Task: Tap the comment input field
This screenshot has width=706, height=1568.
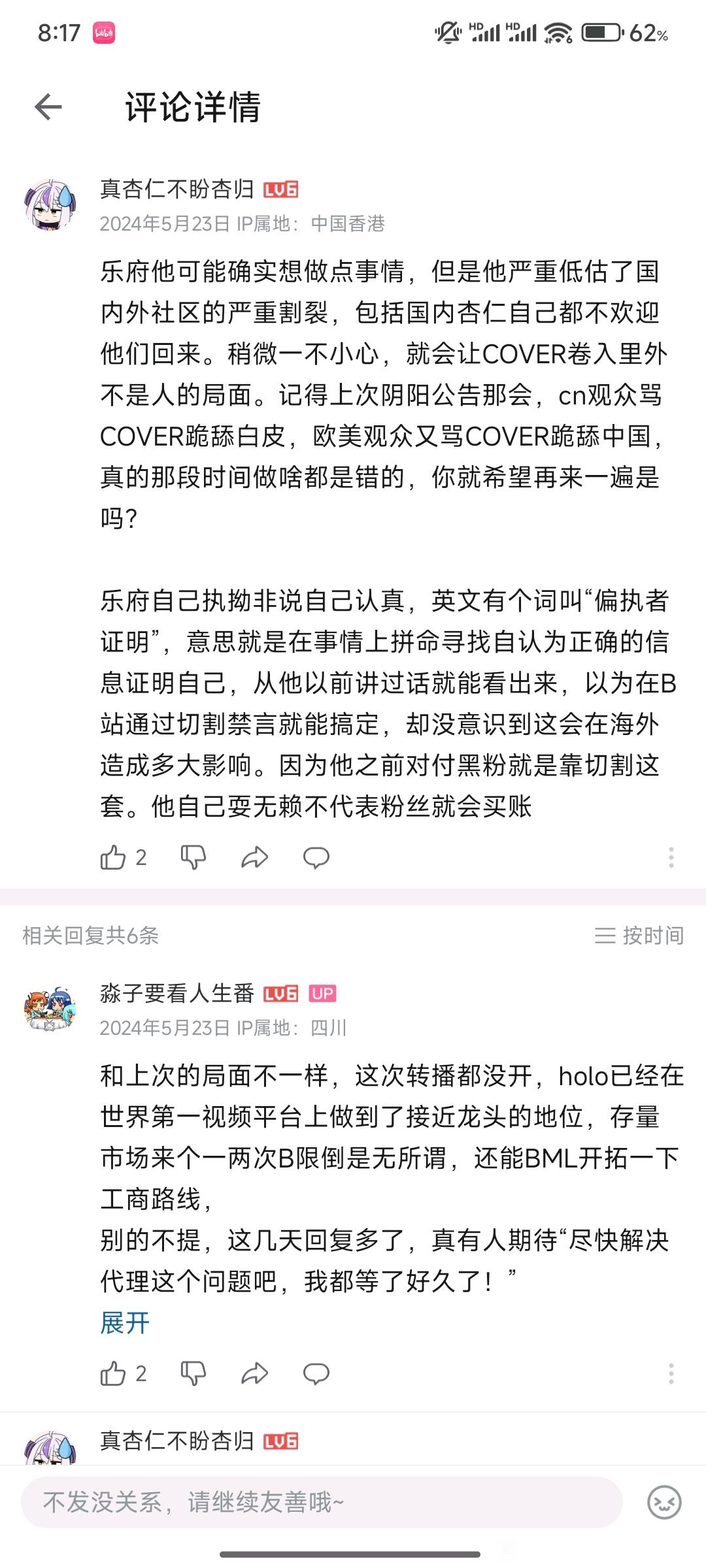Action: [x=320, y=1502]
